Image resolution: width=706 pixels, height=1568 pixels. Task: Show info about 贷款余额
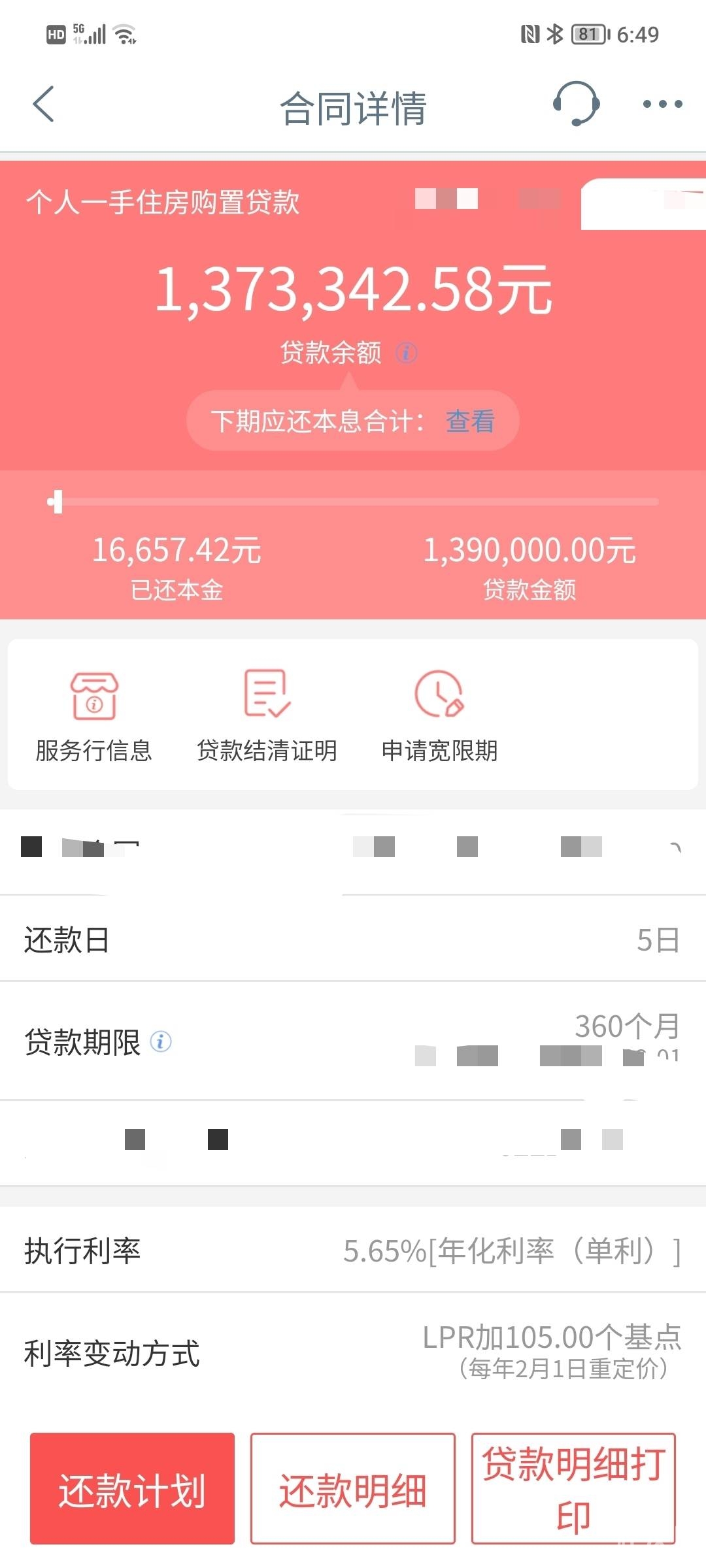(407, 353)
